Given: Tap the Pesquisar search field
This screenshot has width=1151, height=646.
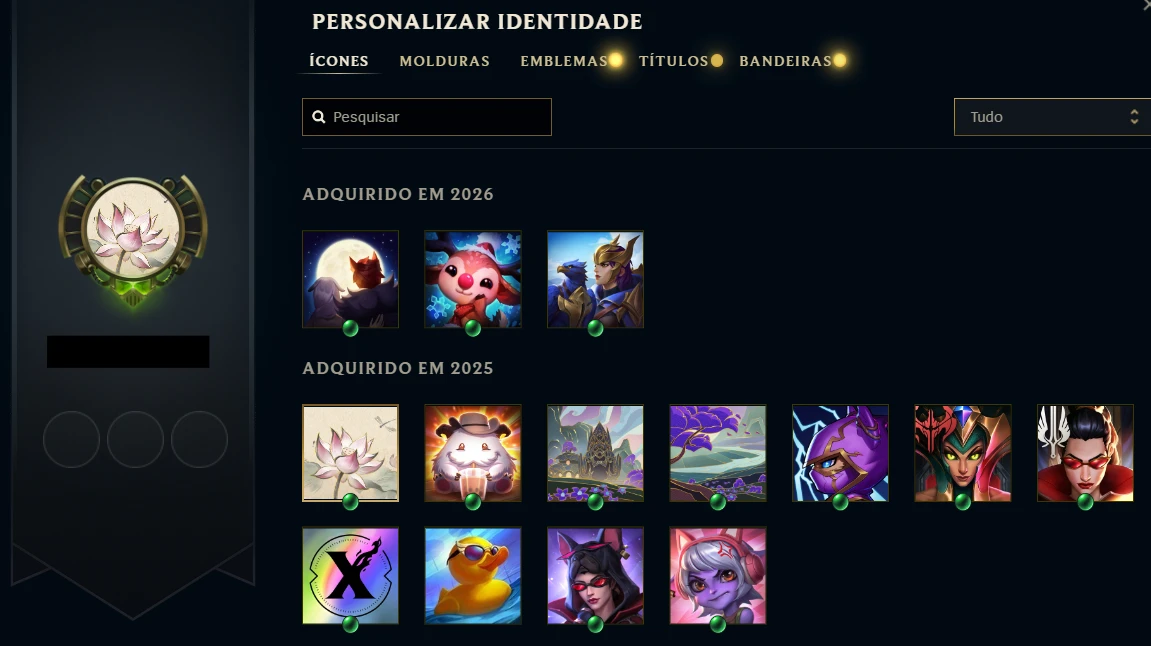Looking at the screenshot, I should point(427,117).
